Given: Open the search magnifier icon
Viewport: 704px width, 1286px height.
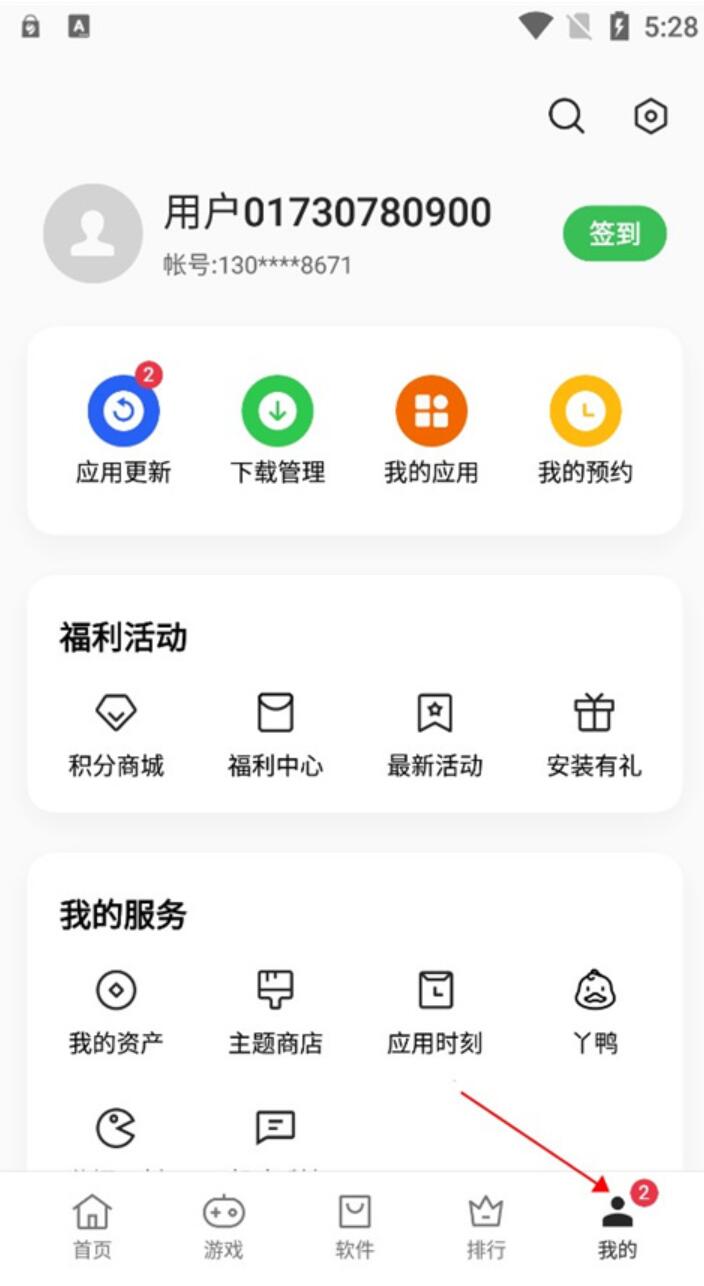Looking at the screenshot, I should pos(567,117).
